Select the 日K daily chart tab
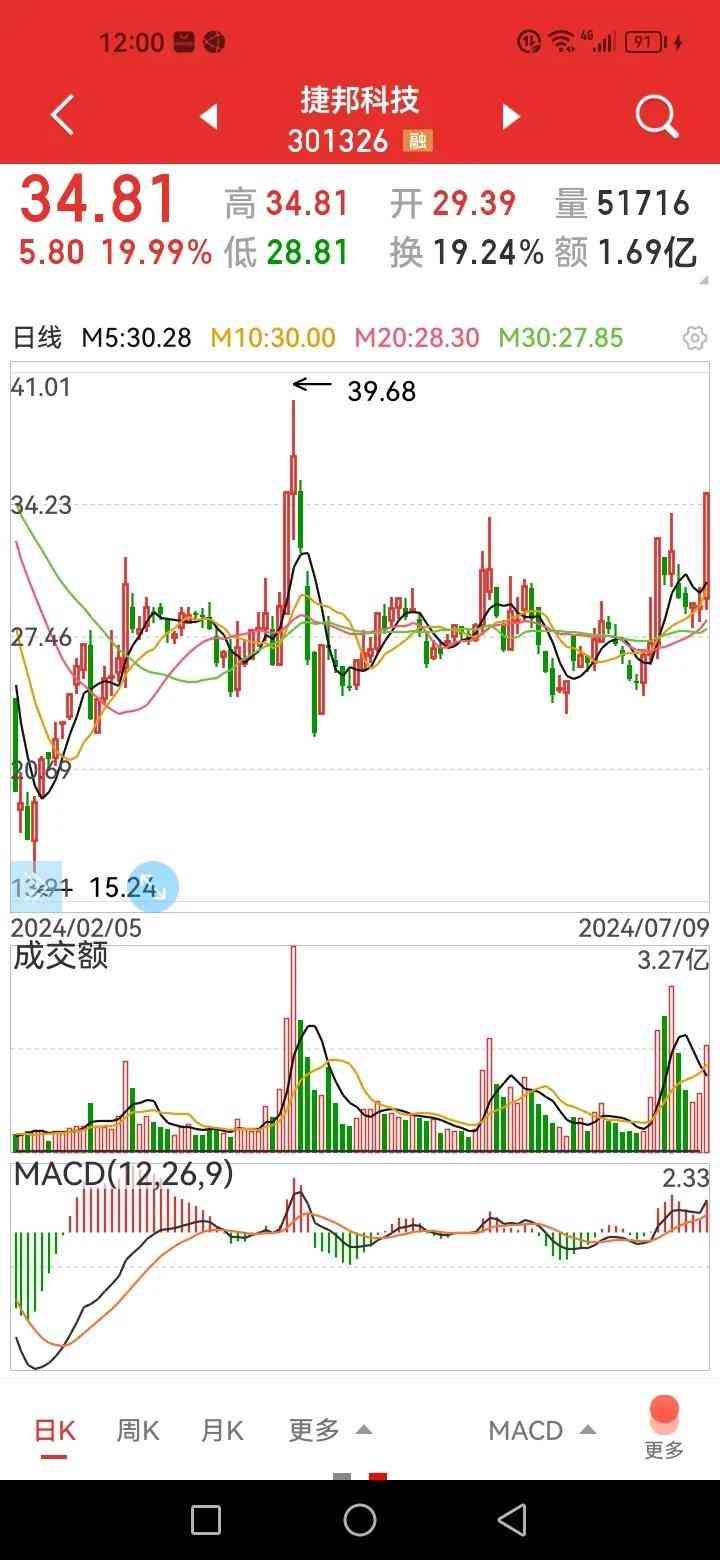720x1560 pixels. pyautogui.click(x=55, y=1431)
